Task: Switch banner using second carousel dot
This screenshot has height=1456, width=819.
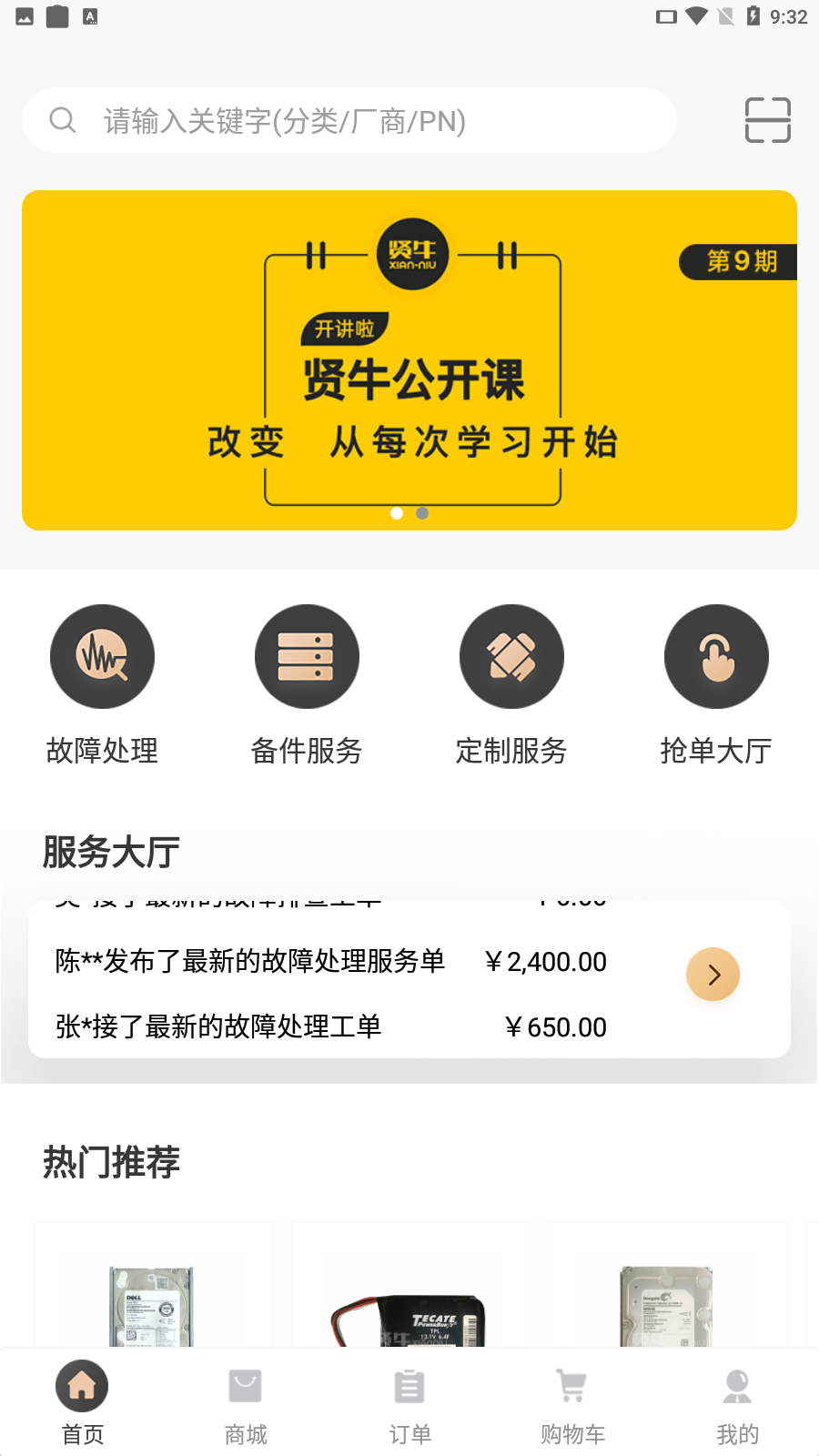Action: coord(422,513)
